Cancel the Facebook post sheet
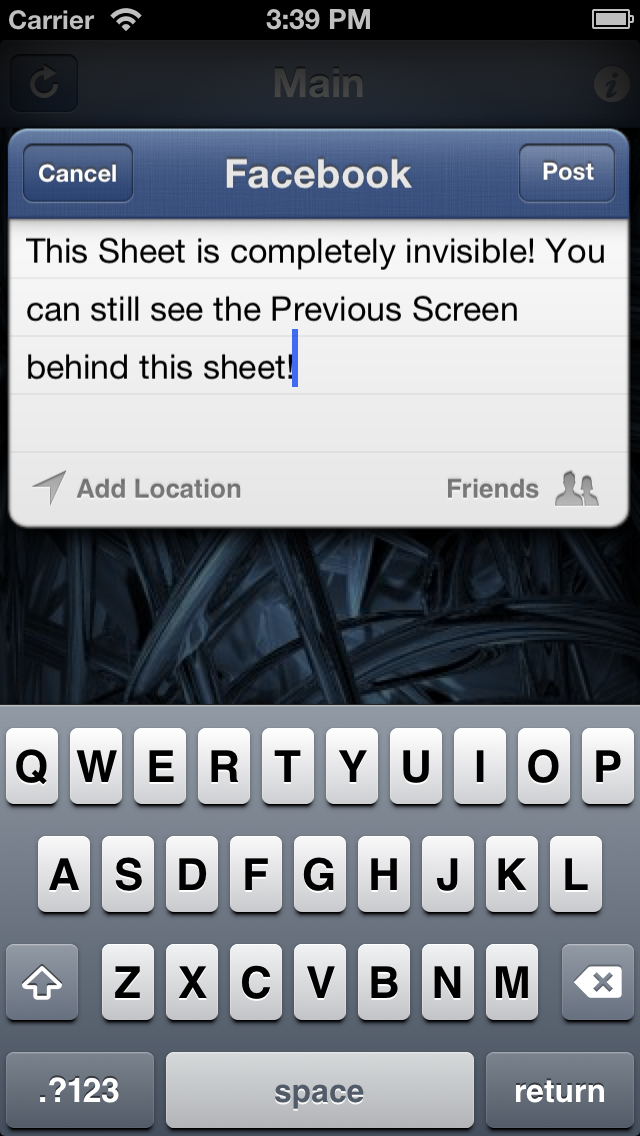The width and height of the screenshot is (640, 1136). pos(78,173)
